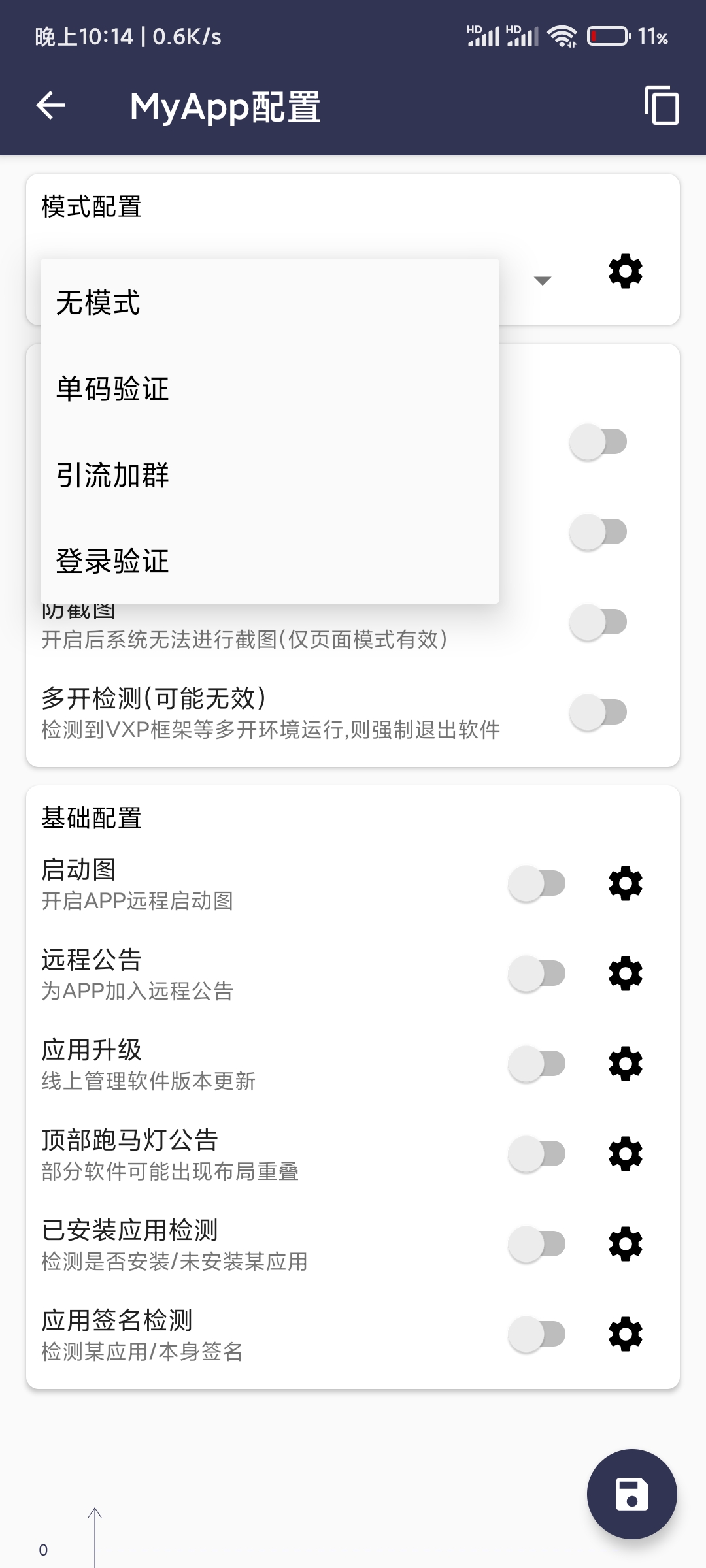Enable 多开检测 switch
The height and width of the screenshot is (1568, 706).
coord(598,712)
